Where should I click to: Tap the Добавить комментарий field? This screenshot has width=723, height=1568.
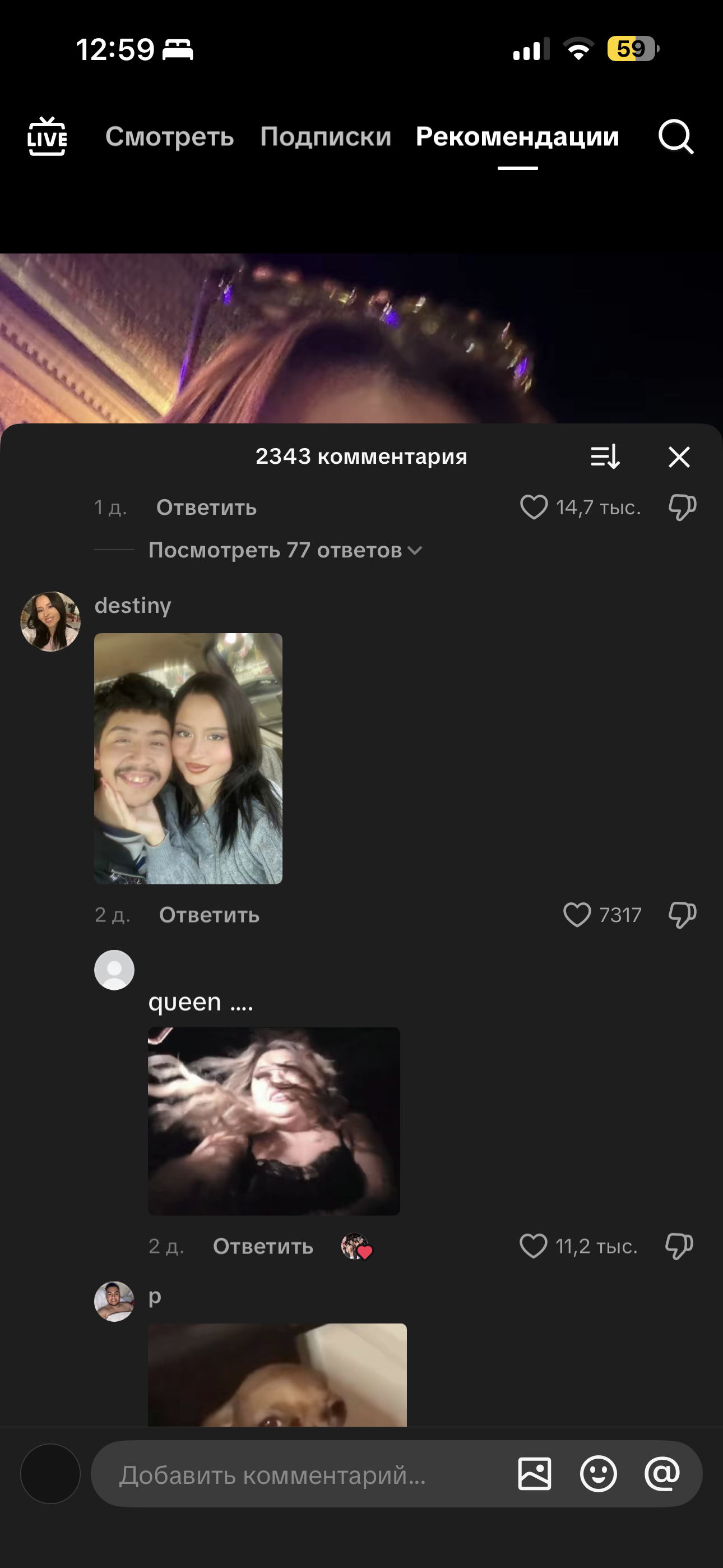click(x=304, y=1474)
